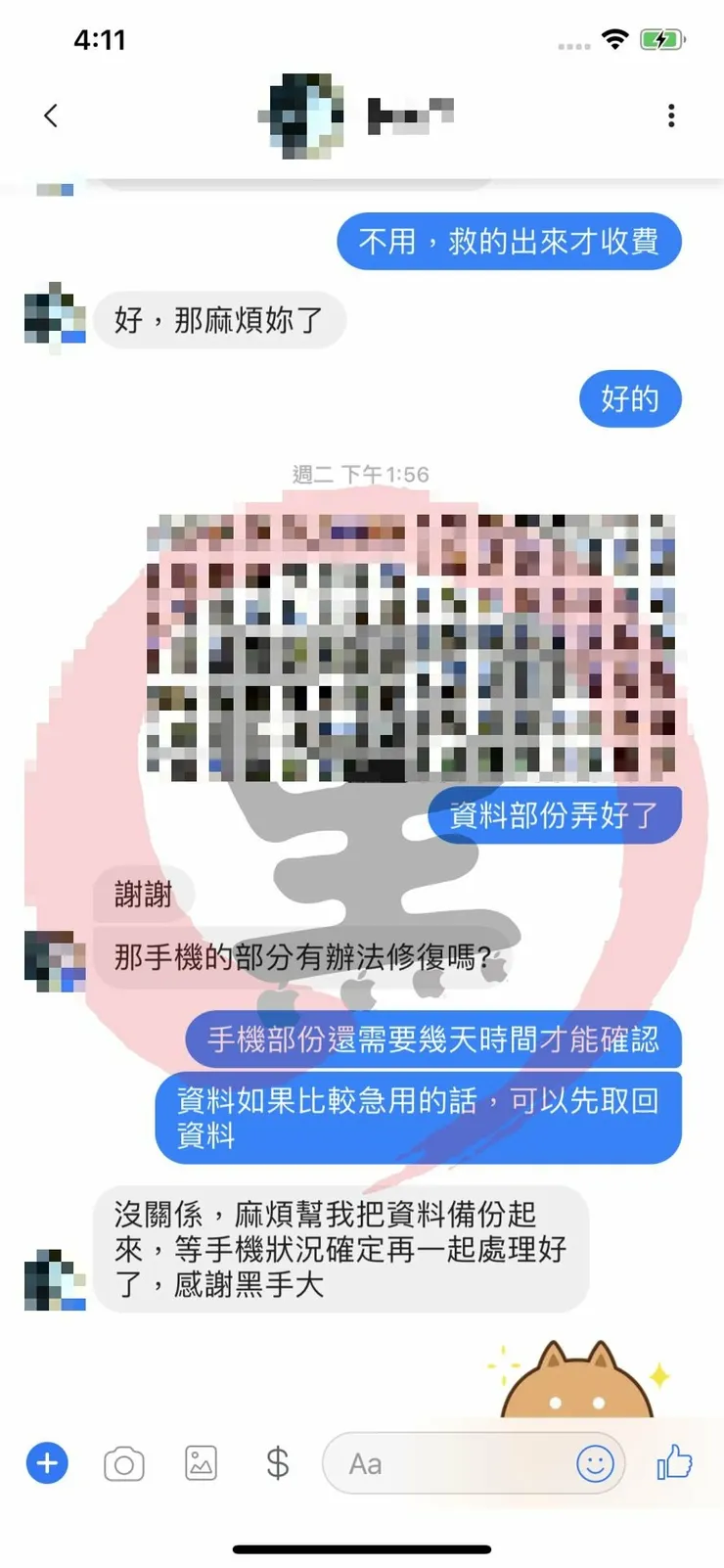Go back using the left arrow icon
Image resolution: width=724 pixels, height=1568 pixels.
pyautogui.click(x=51, y=115)
